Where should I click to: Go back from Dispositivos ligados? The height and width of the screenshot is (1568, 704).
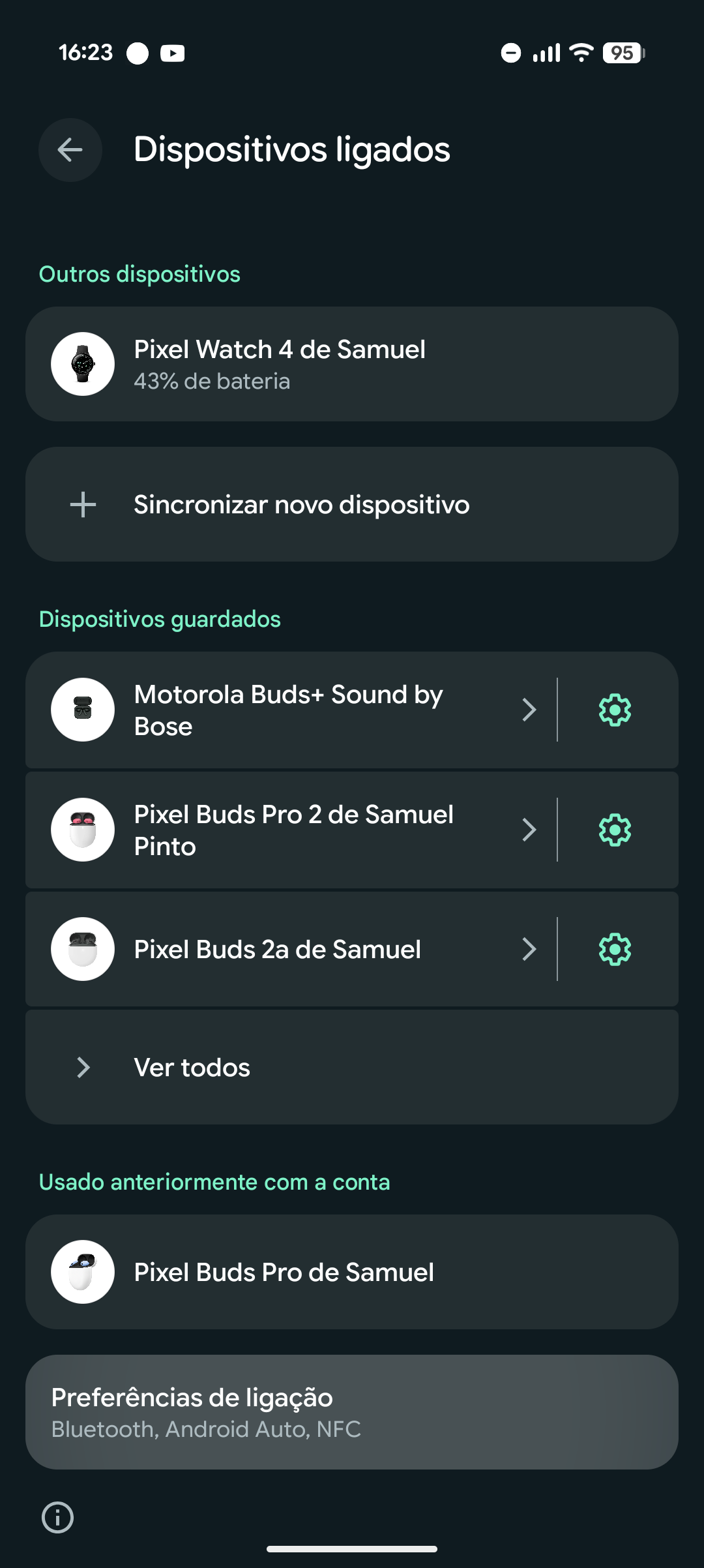click(x=70, y=150)
